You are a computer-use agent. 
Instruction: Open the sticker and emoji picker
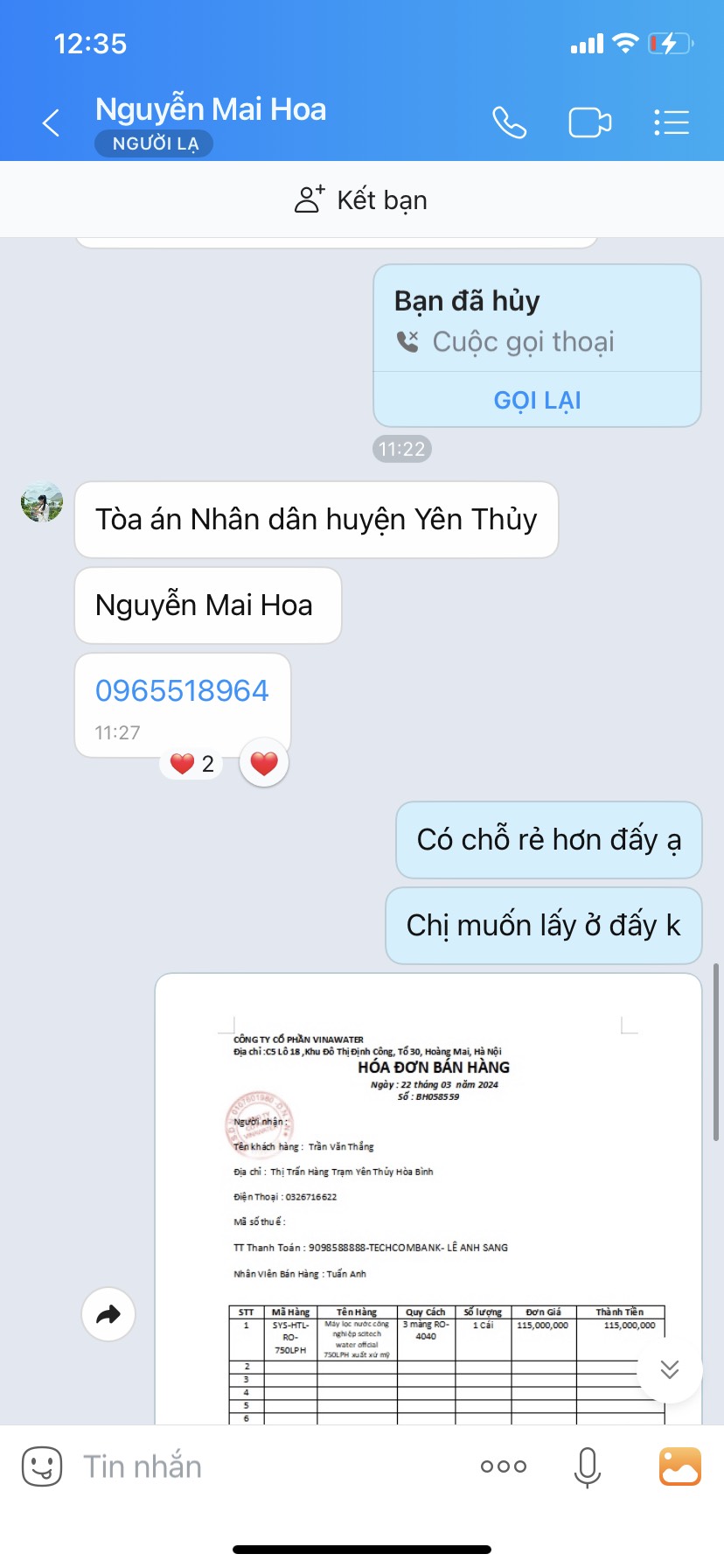click(42, 1466)
